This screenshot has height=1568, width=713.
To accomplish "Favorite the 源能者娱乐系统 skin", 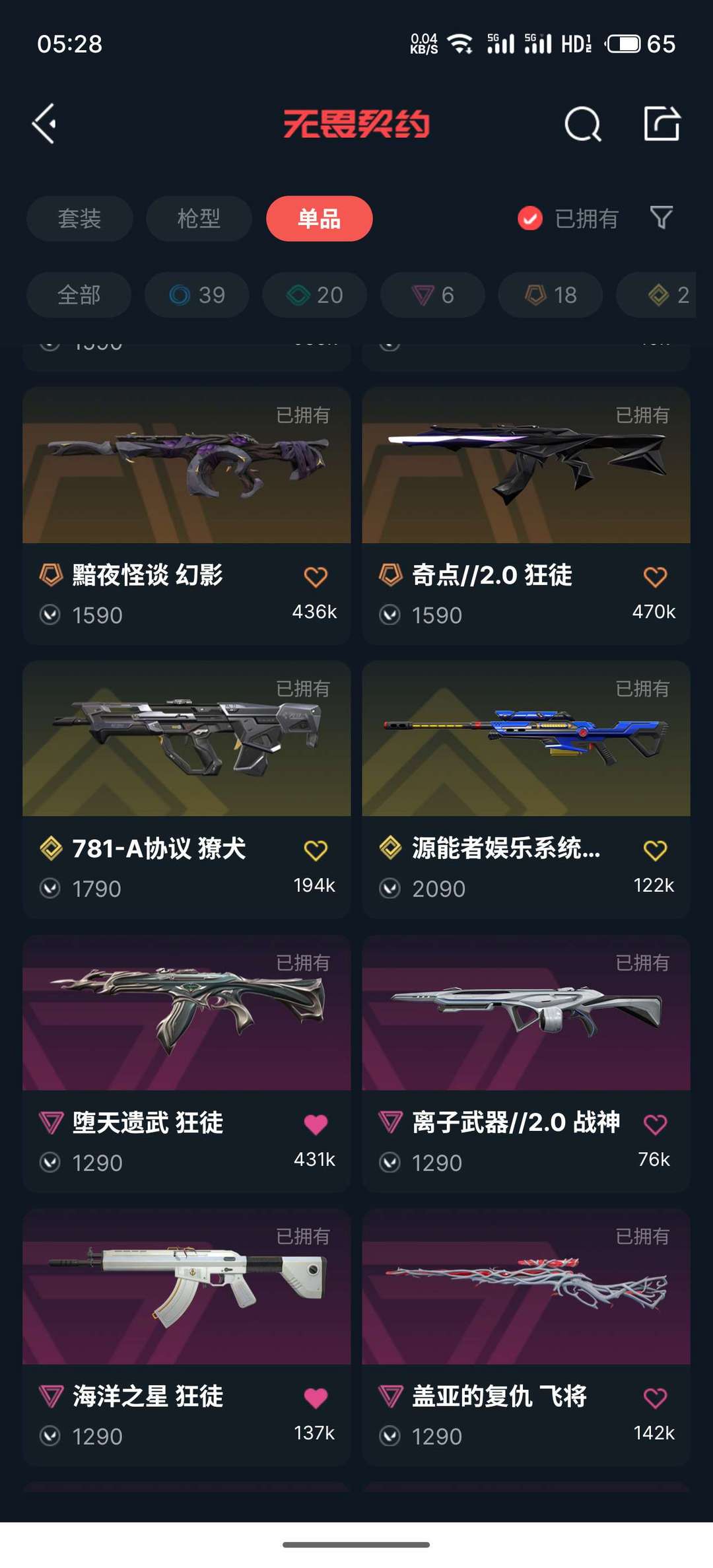I will tap(655, 850).
